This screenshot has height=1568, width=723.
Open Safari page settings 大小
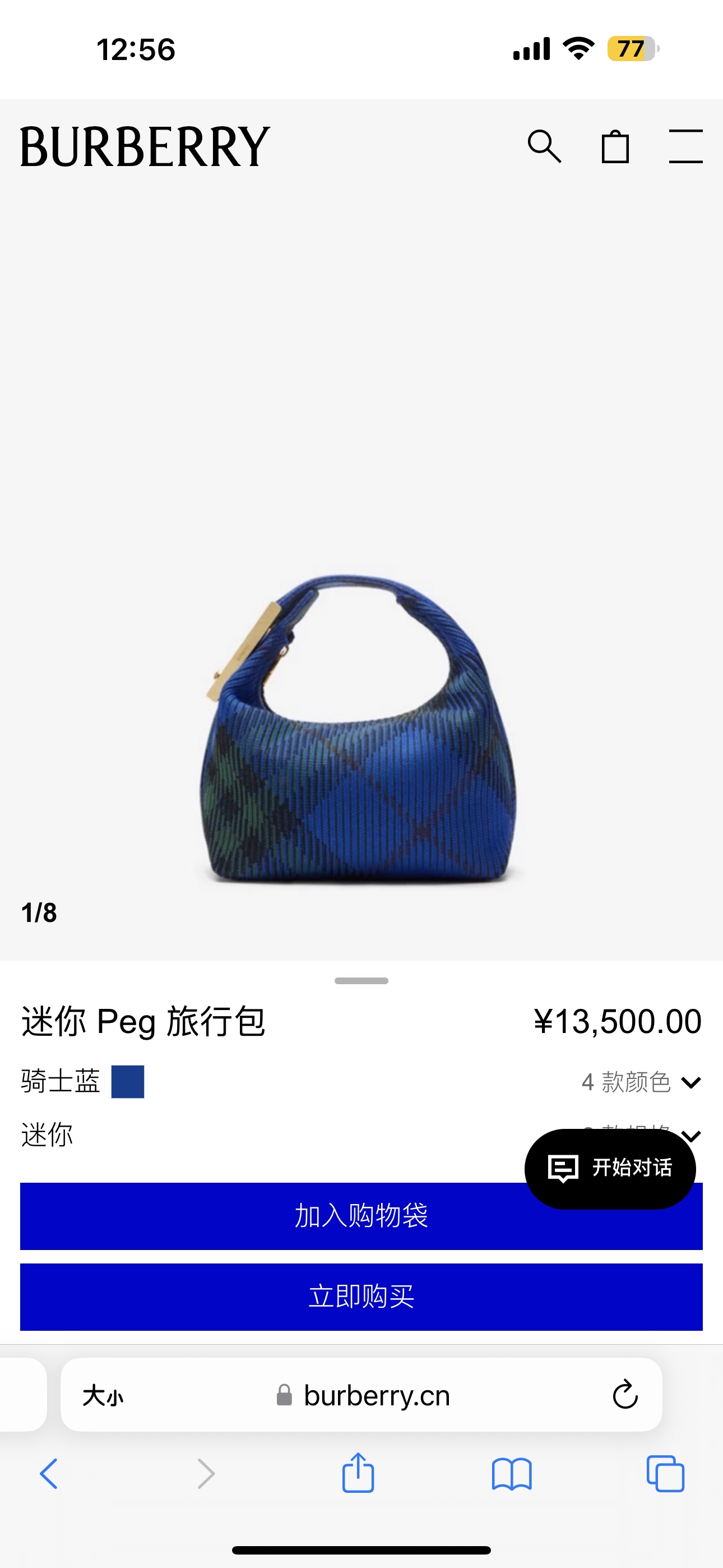[x=103, y=1395]
